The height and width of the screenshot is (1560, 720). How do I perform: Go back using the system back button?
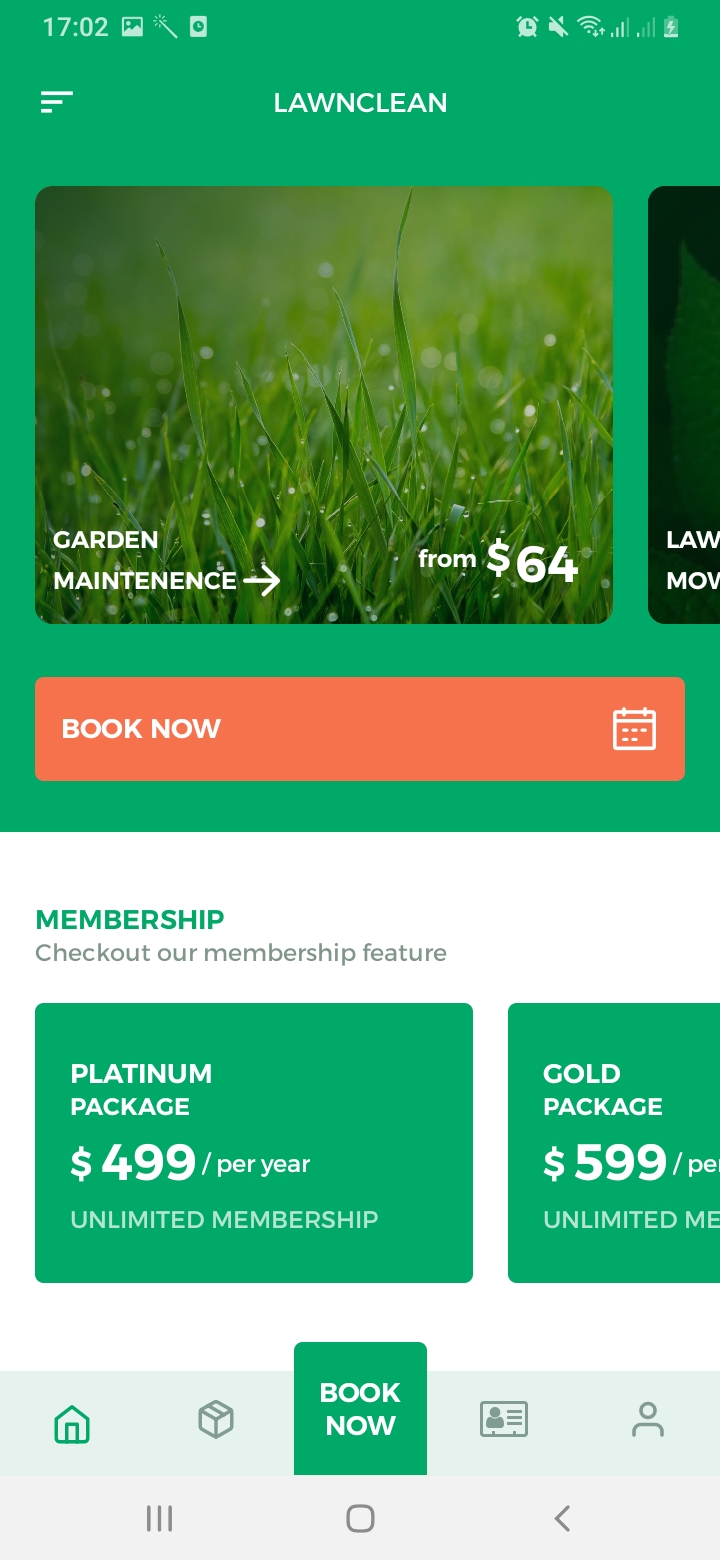pos(562,1518)
